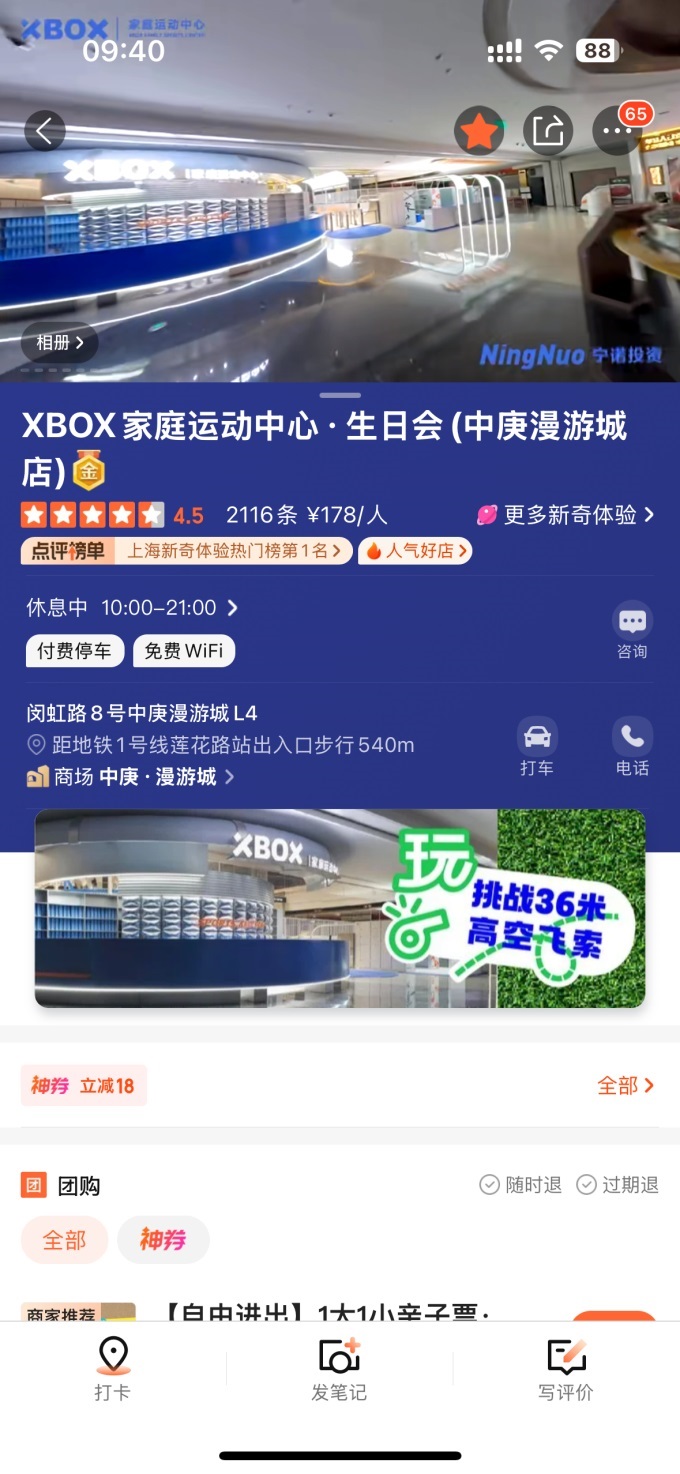Share this venue page

point(548,131)
